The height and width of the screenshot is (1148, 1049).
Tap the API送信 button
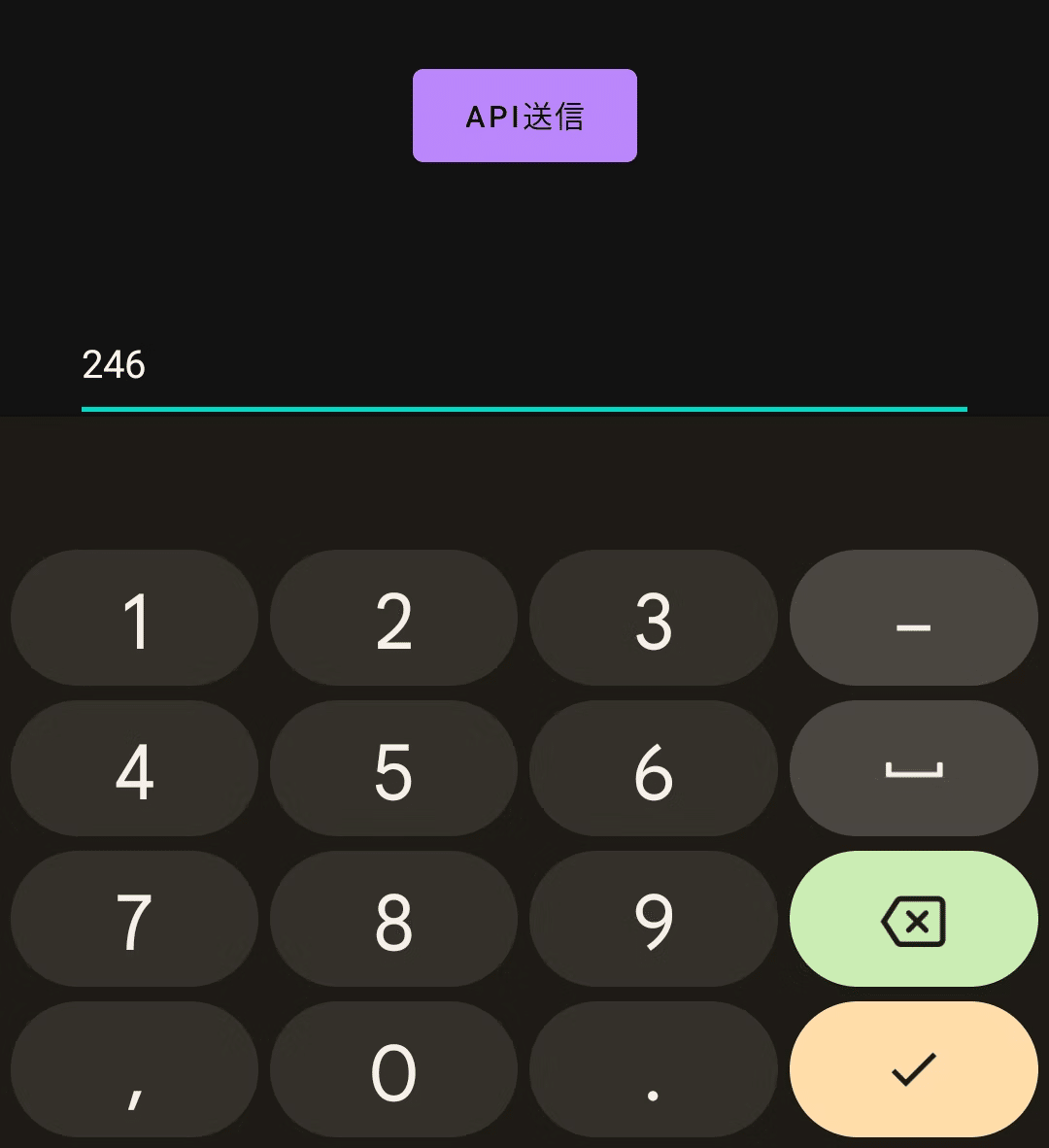(524, 116)
